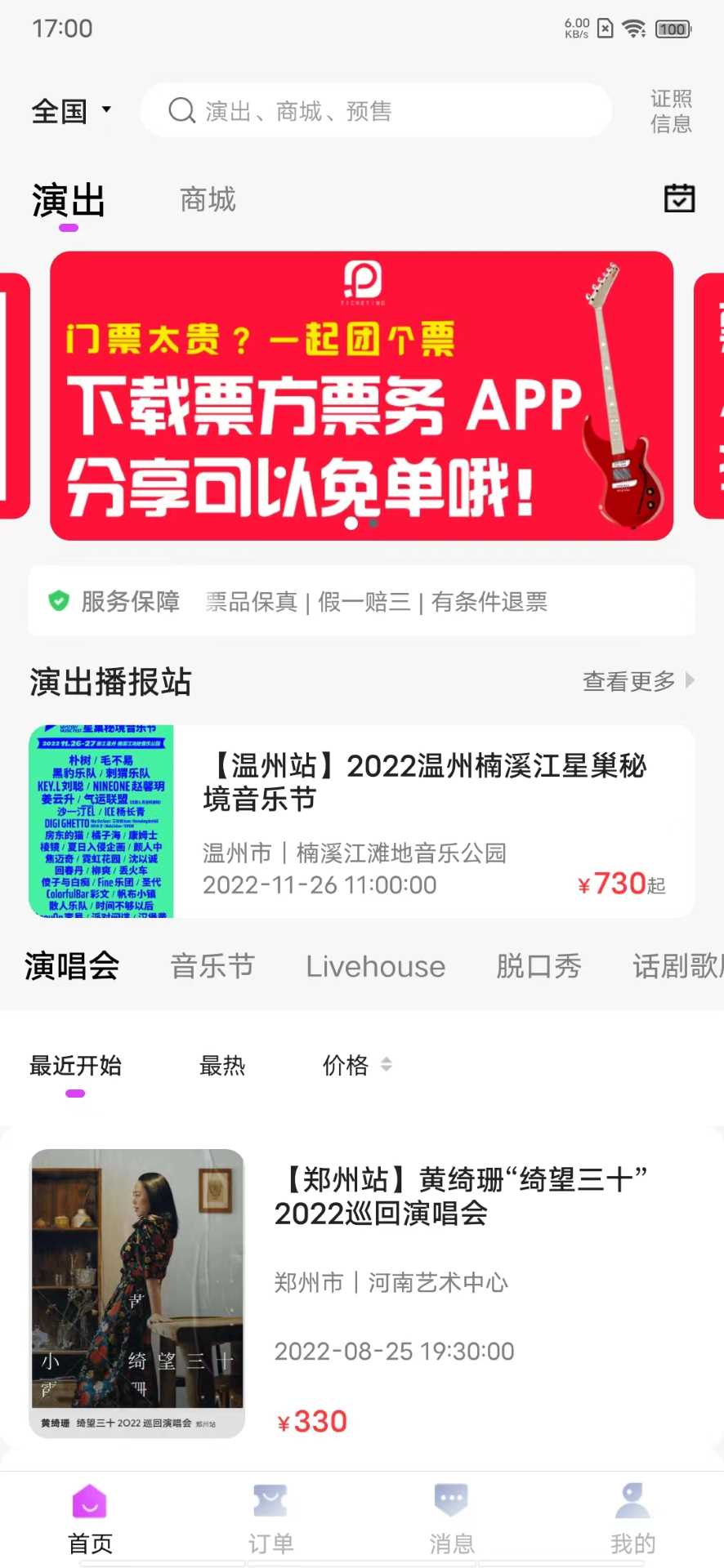Image resolution: width=724 pixels, height=1568 pixels.
Task: Select the Livehouse category
Action: click(x=376, y=967)
